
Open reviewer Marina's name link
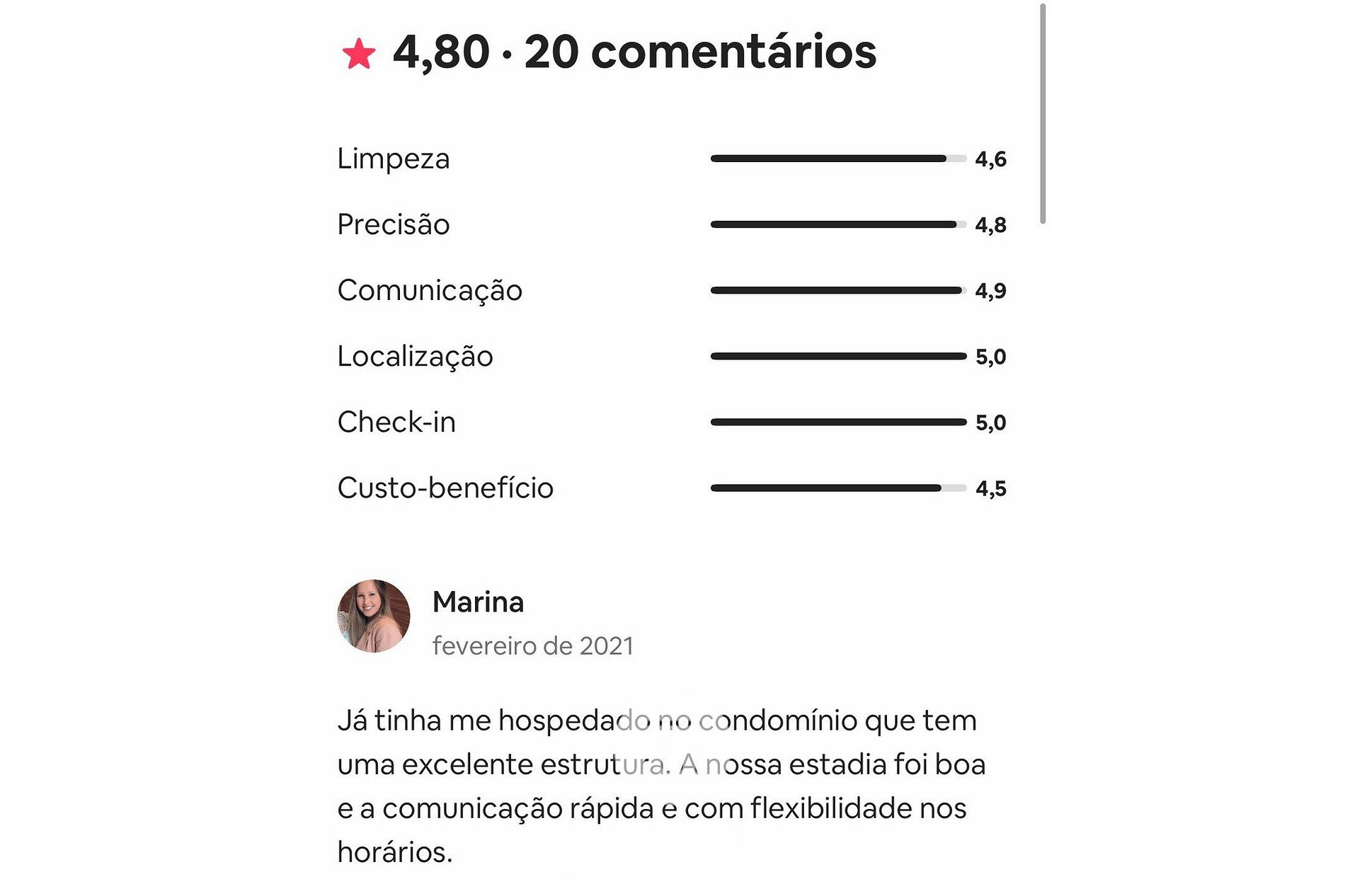point(478,602)
